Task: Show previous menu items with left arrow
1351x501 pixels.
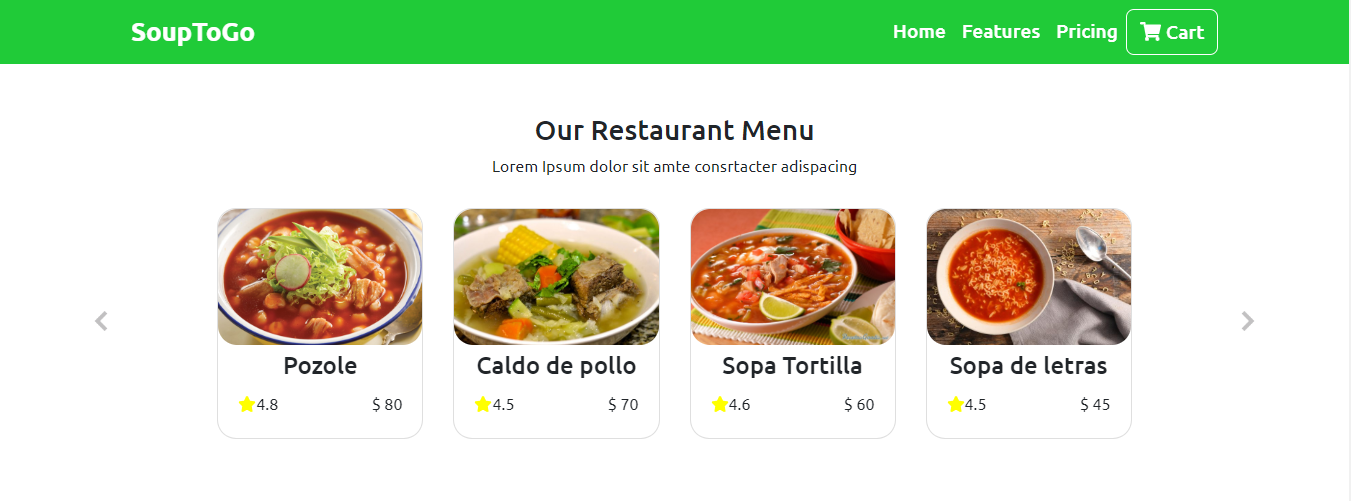Action: pos(101,321)
